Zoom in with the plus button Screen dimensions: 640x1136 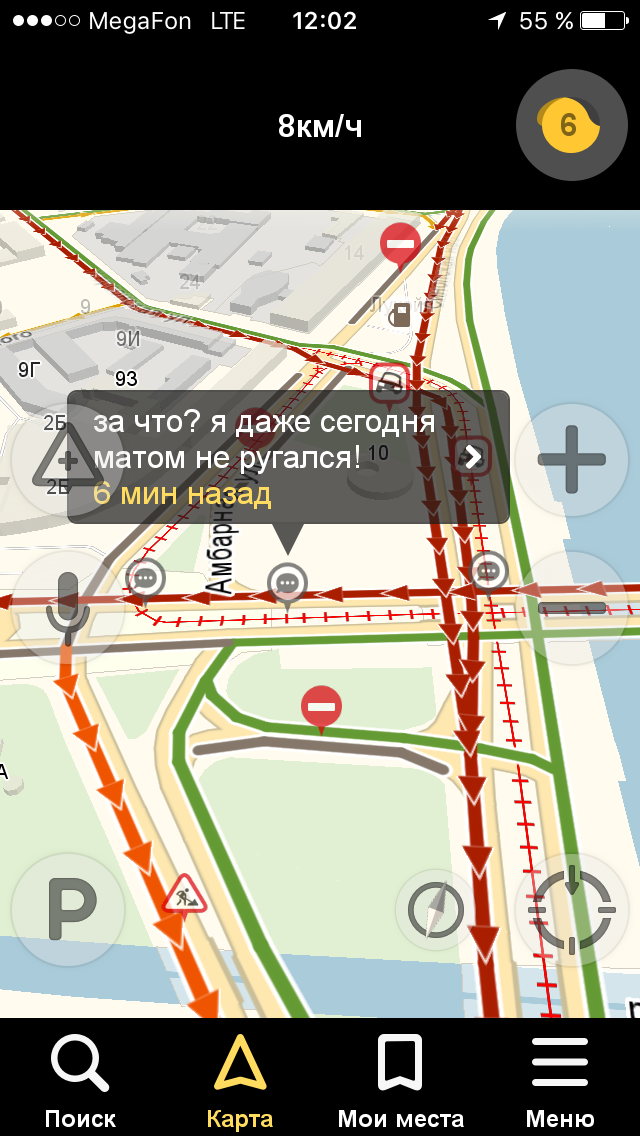tap(571, 459)
